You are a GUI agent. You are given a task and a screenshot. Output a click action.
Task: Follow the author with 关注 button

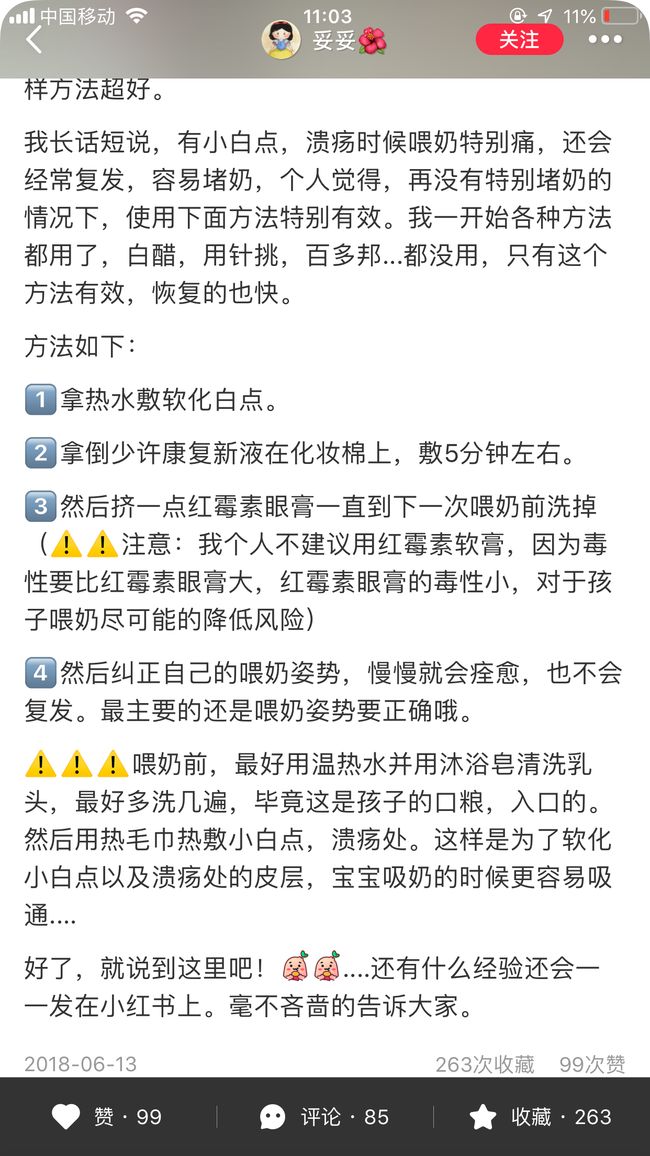pos(519,39)
